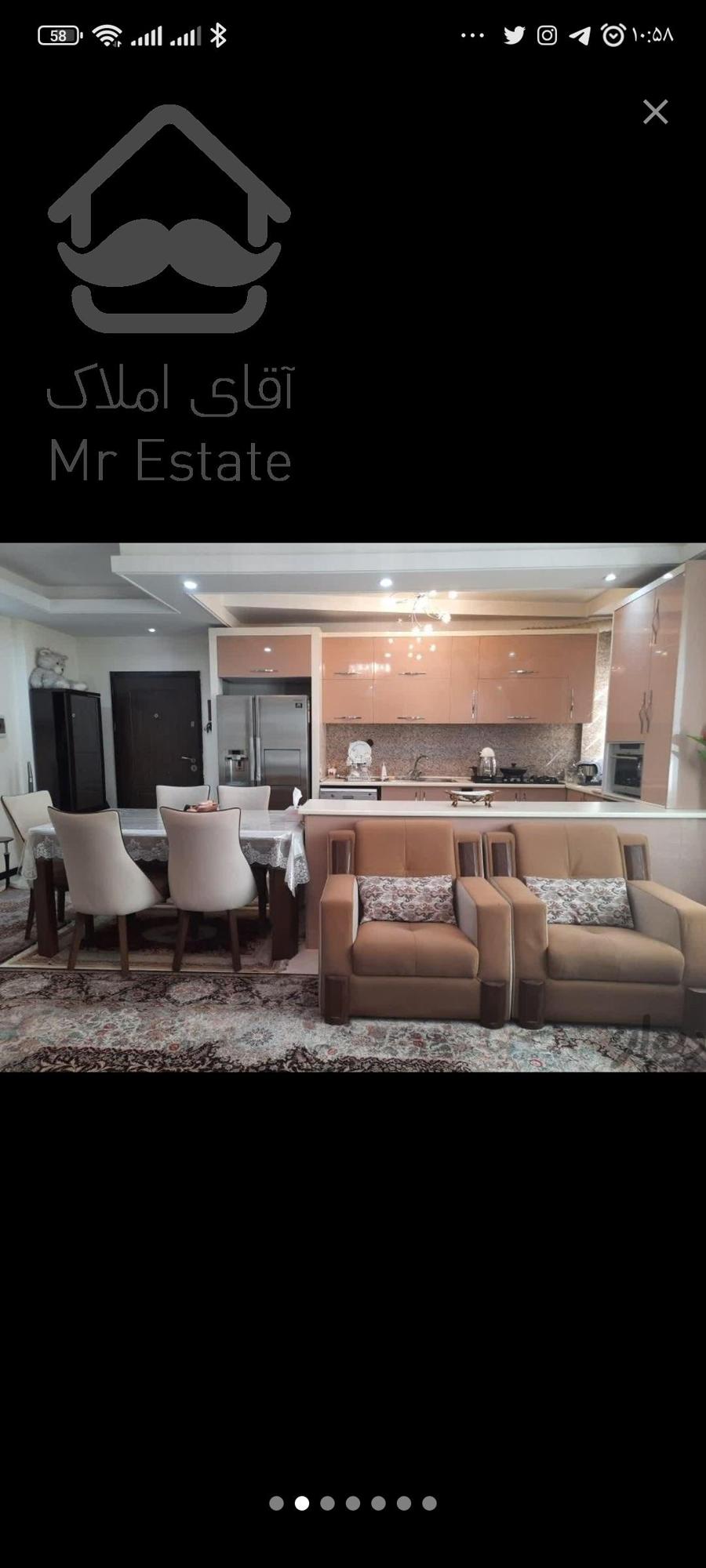Jump to the third photo indicator dot
The width and height of the screenshot is (706, 1568).
(327, 1503)
